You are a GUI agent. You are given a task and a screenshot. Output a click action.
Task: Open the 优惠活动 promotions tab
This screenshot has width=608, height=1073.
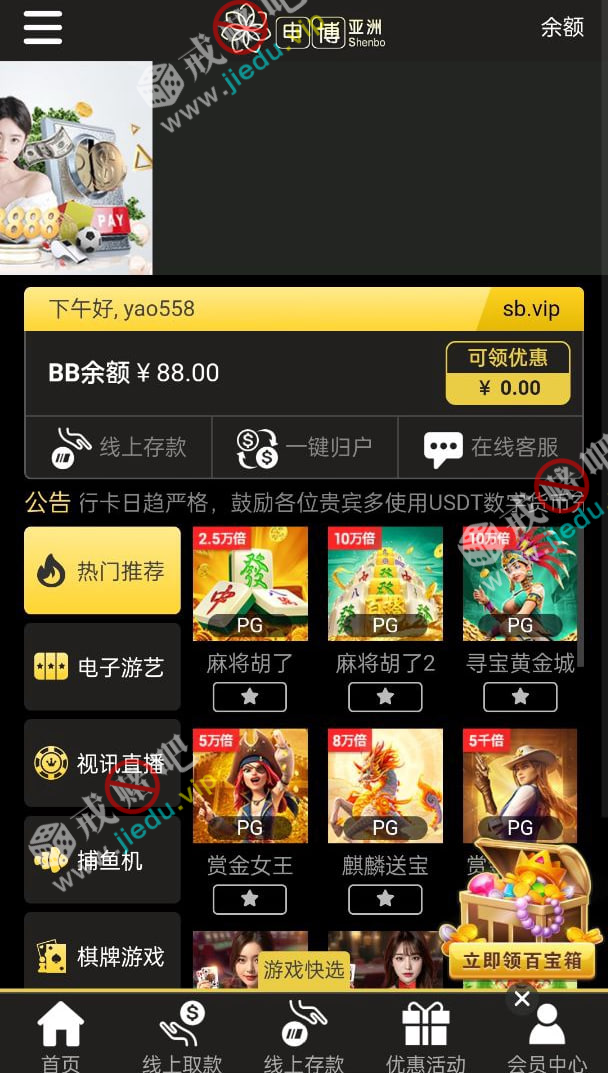(x=425, y=1035)
